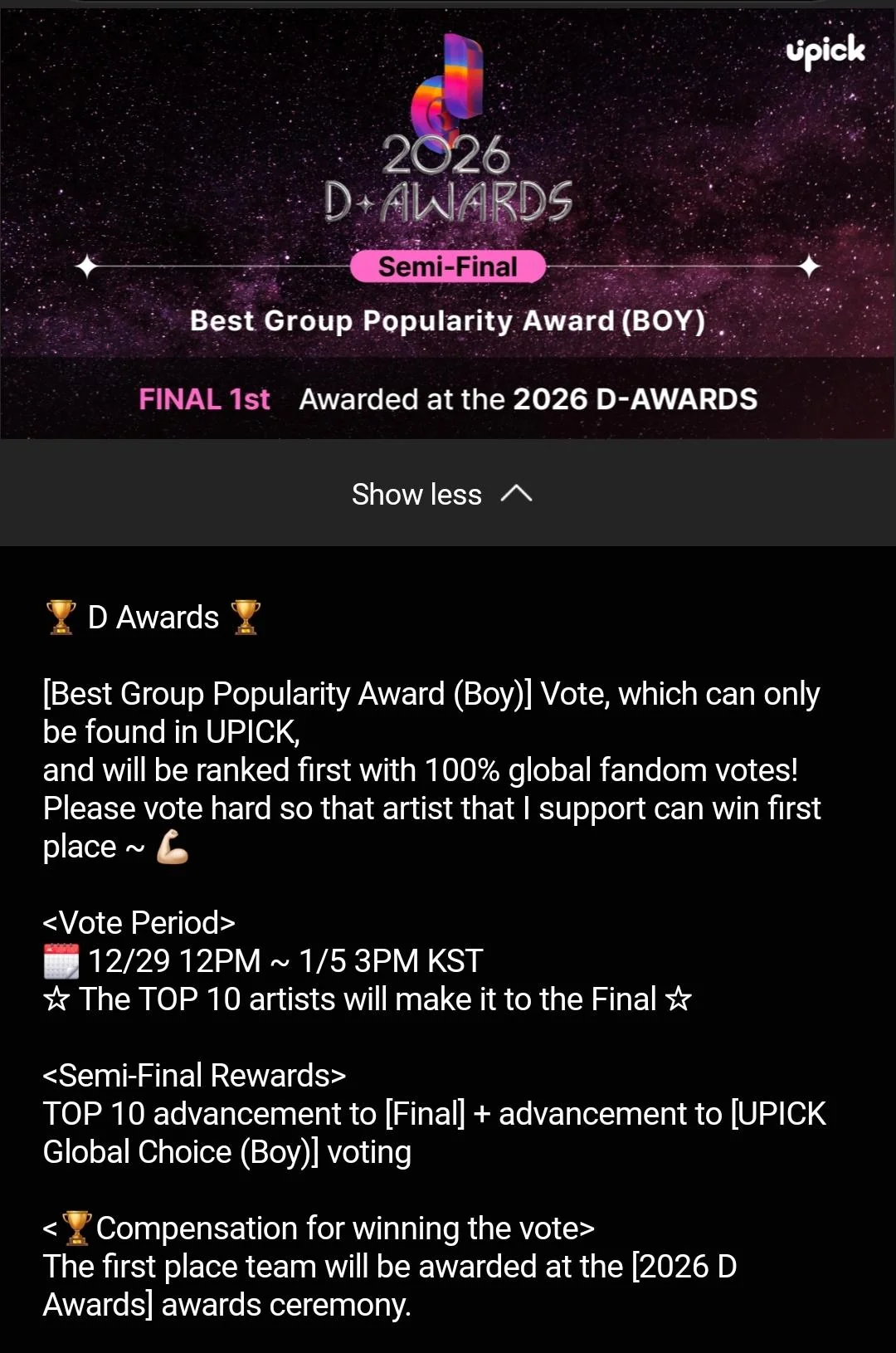
Task: Click the <Vote Period> heading
Action: point(138,922)
